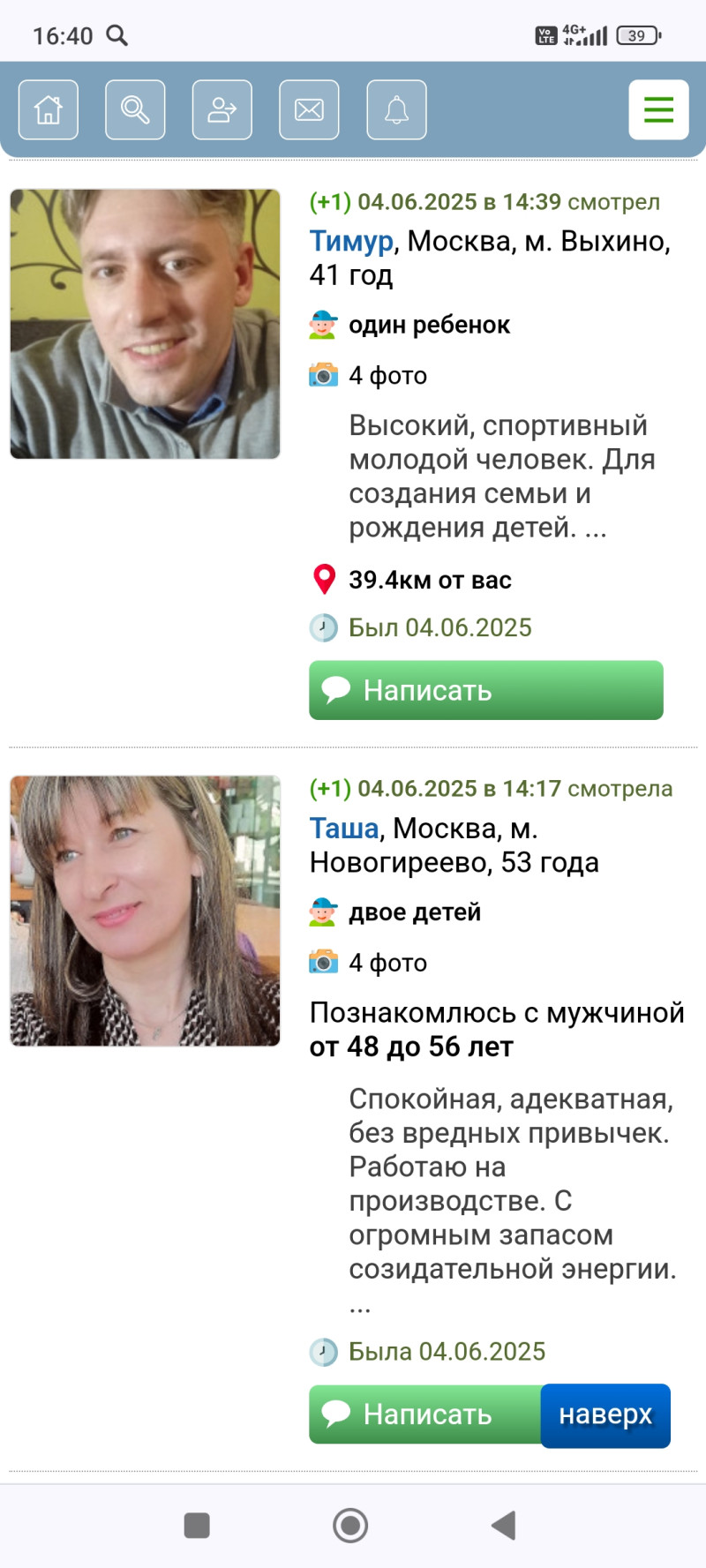This screenshot has width=706, height=1568.
Task: Open the green hamburger menu
Action: pyautogui.click(x=658, y=110)
